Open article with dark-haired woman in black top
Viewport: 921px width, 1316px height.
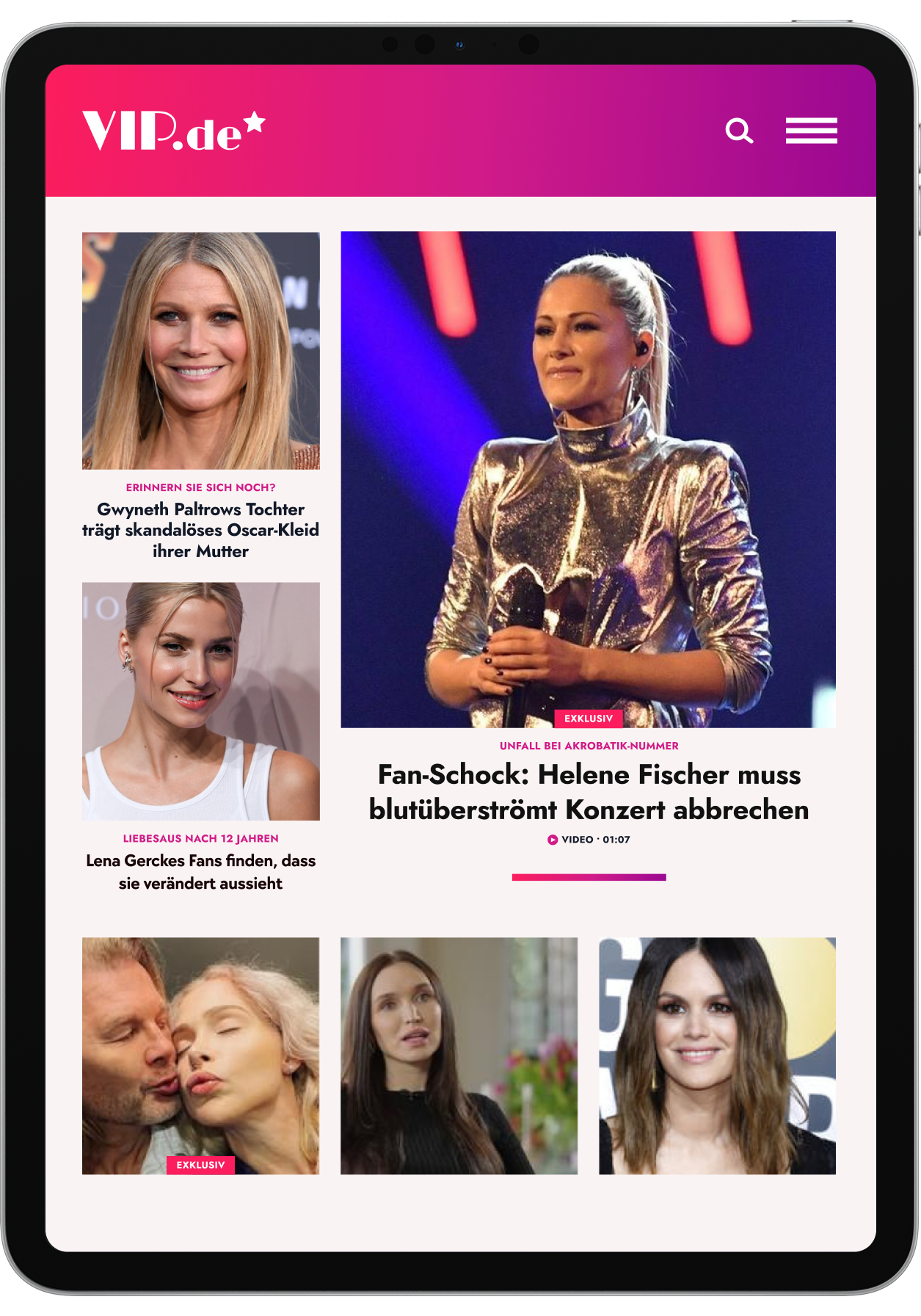pos(459,1055)
